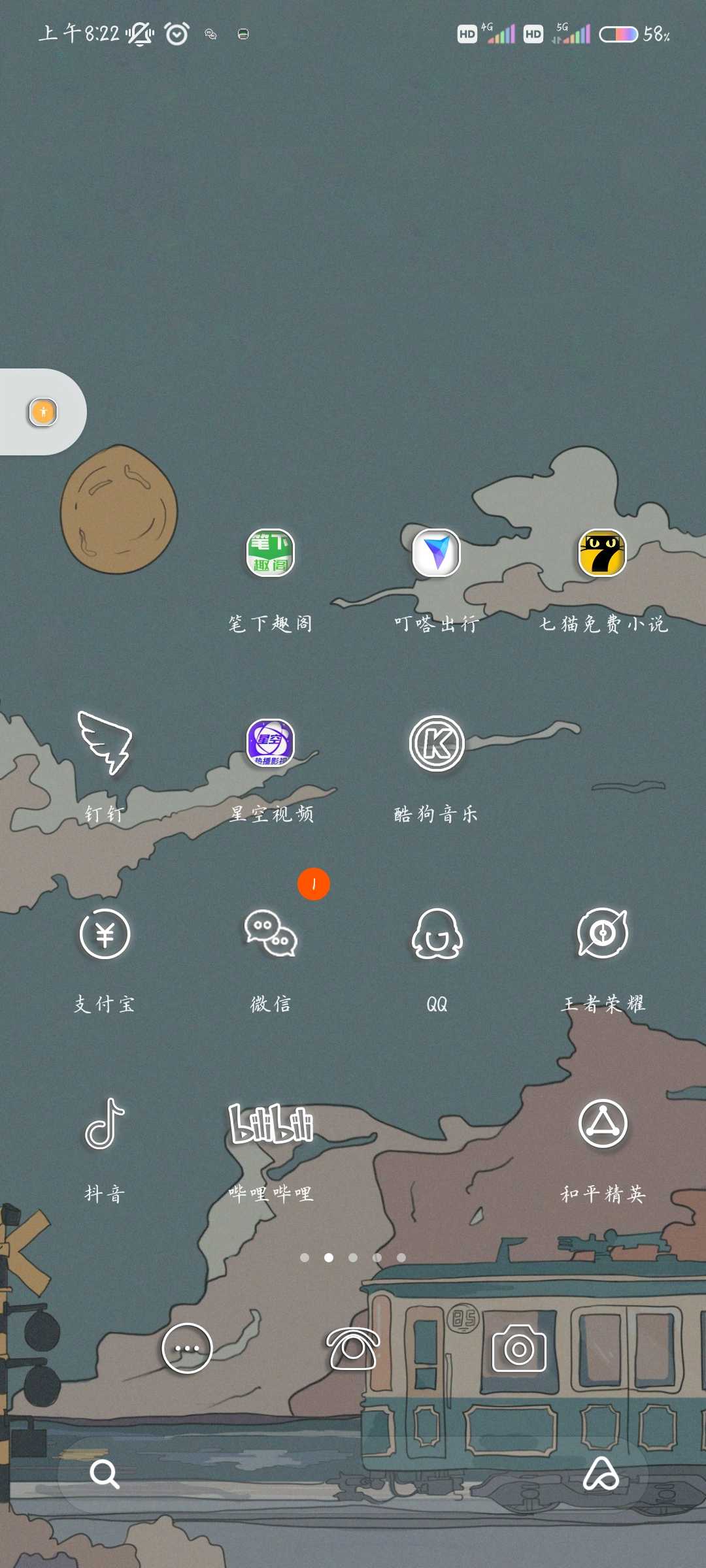Open the 笔下趣阁 app
706x1568 pixels.
pos(270,553)
